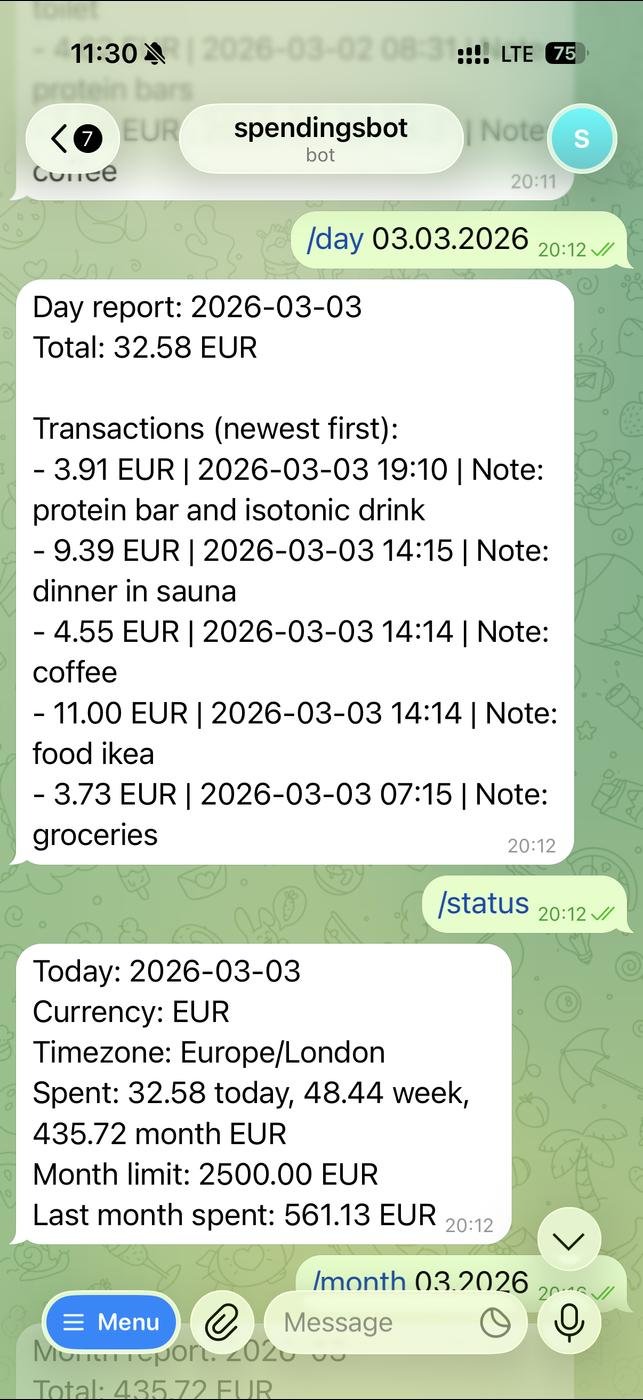Record a voice message with the microphone
This screenshot has height=1400, width=643.
pyautogui.click(x=569, y=1322)
